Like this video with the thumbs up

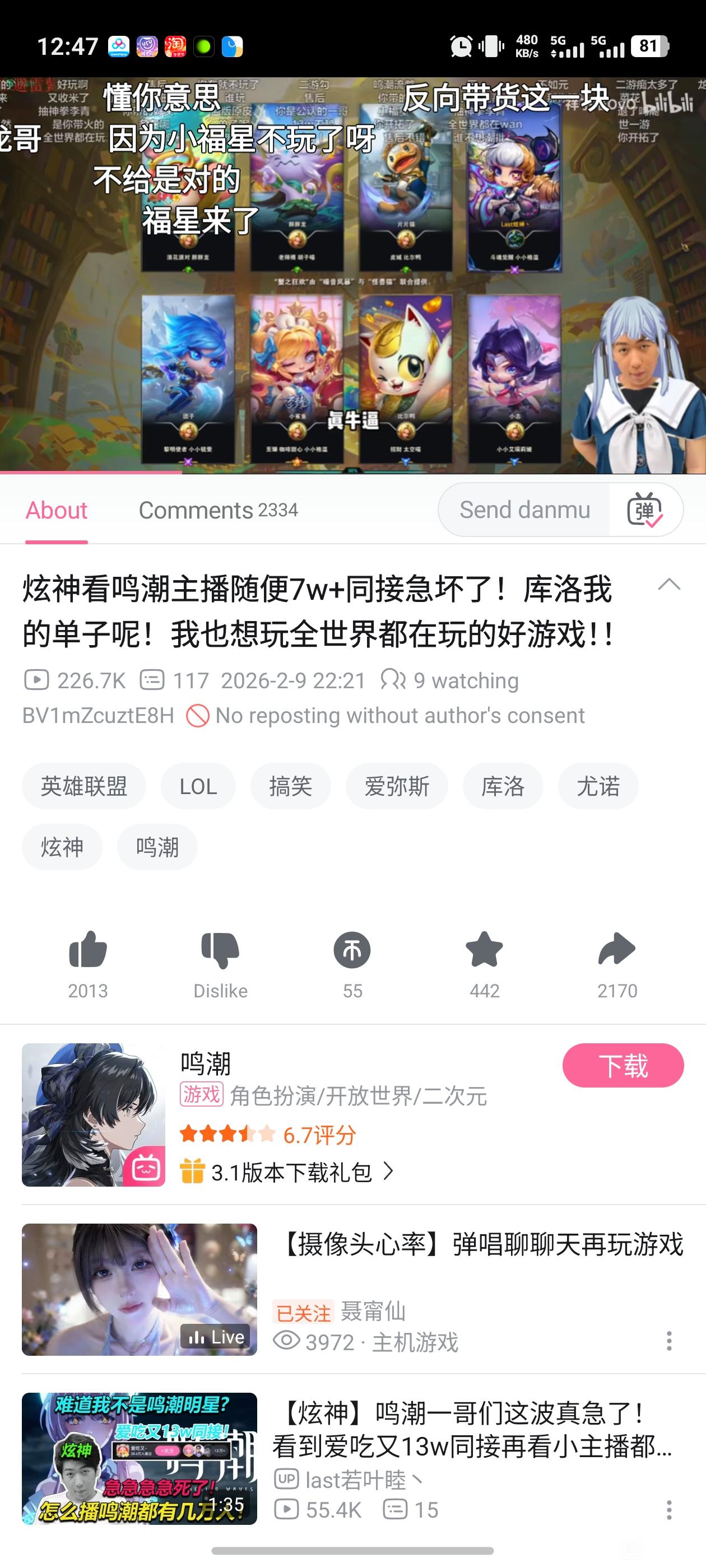(88, 950)
